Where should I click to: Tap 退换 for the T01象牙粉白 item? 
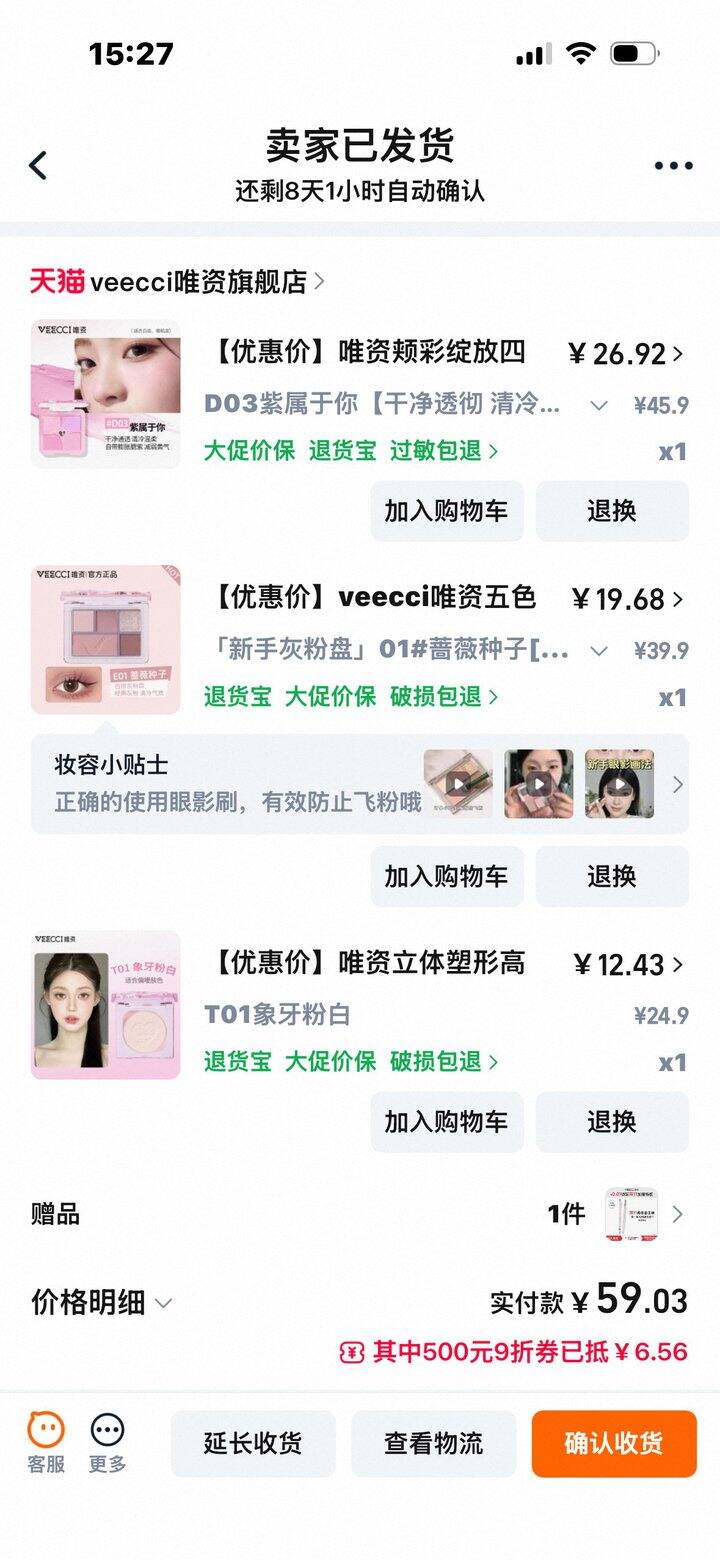(x=611, y=1121)
